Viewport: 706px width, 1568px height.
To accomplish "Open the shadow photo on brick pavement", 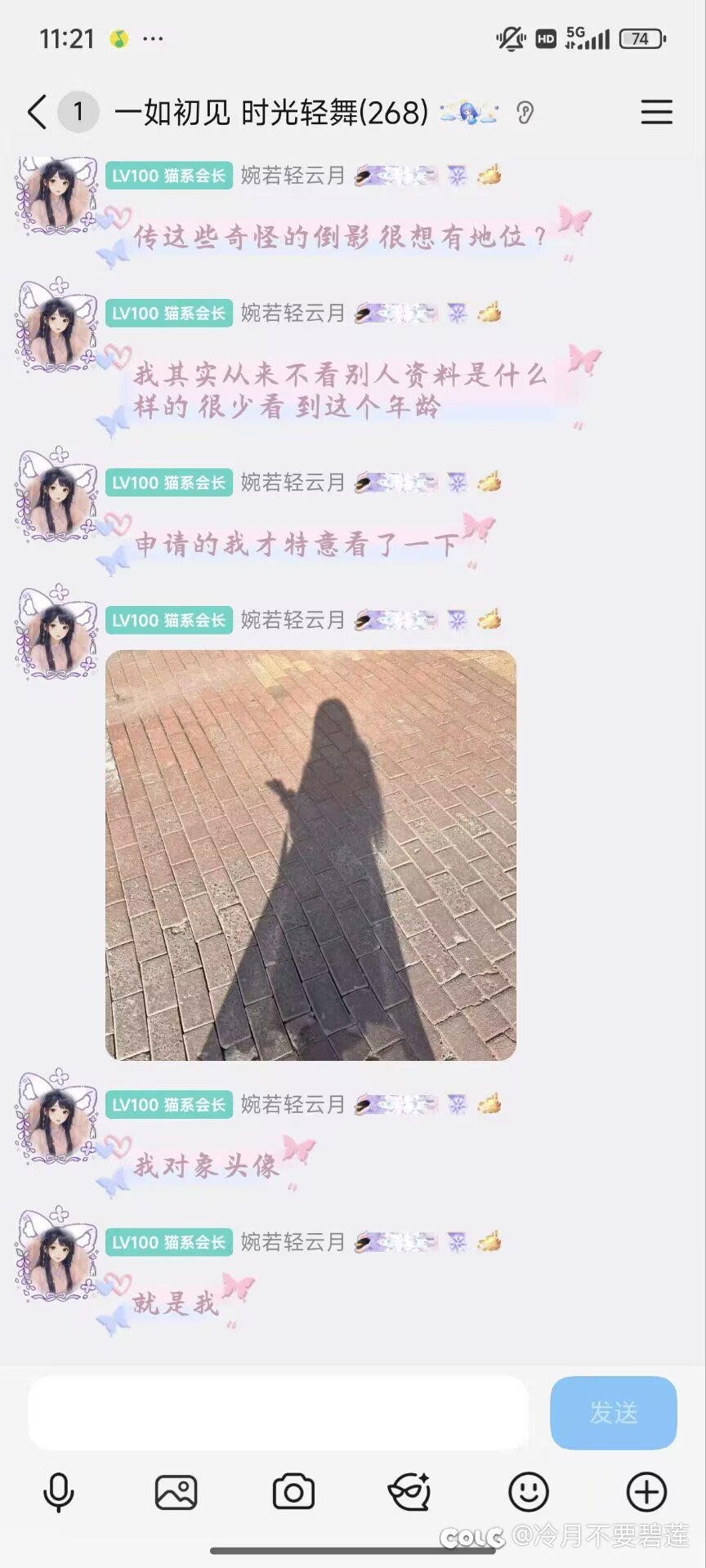I will [x=311, y=855].
